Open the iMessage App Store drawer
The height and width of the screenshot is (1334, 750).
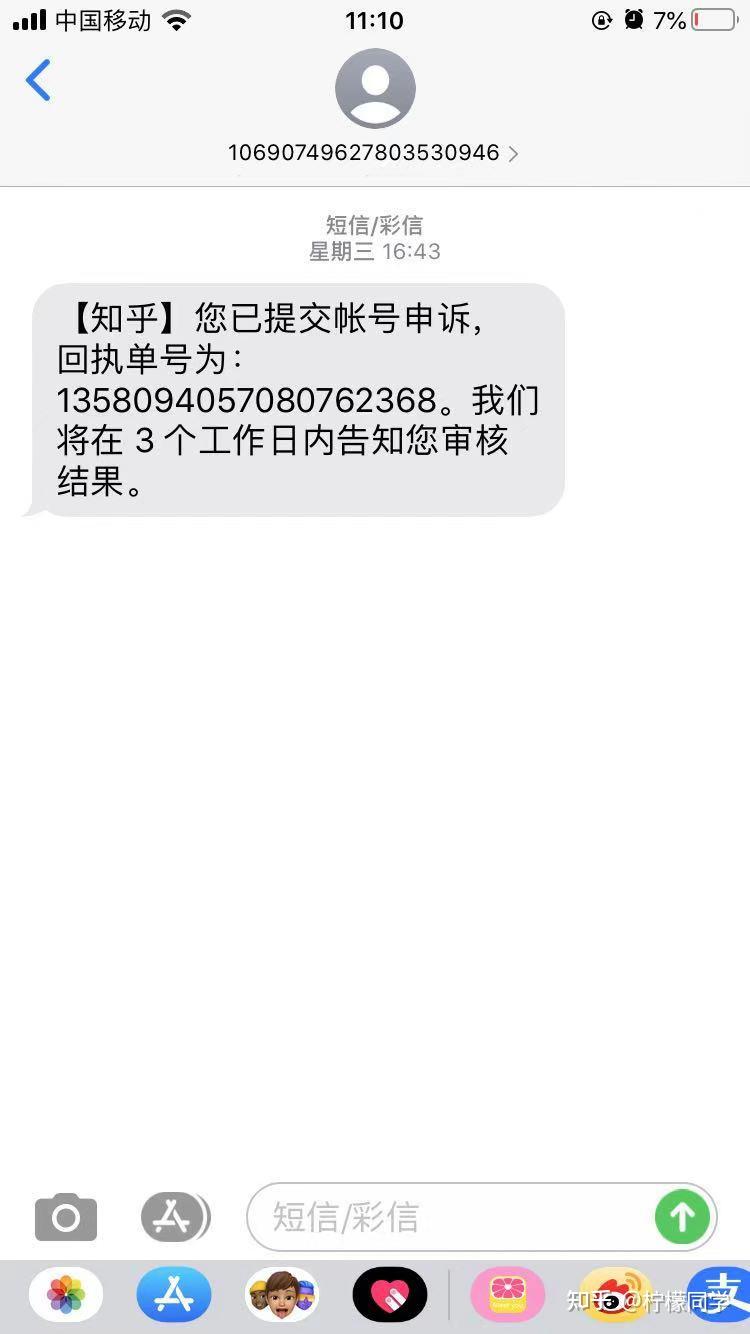[x=175, y=1217]
